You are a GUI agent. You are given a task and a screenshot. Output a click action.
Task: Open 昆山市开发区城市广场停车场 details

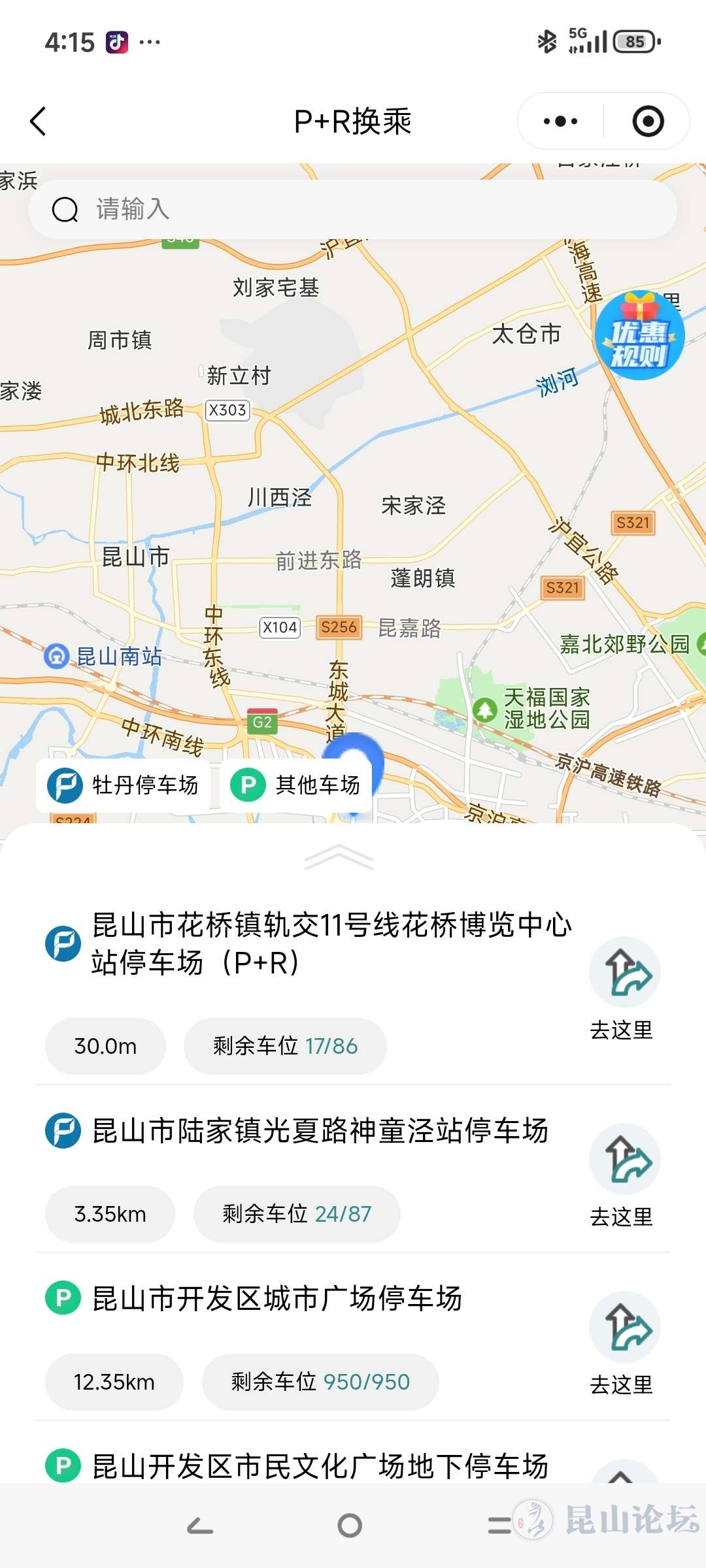(277, 1298)
